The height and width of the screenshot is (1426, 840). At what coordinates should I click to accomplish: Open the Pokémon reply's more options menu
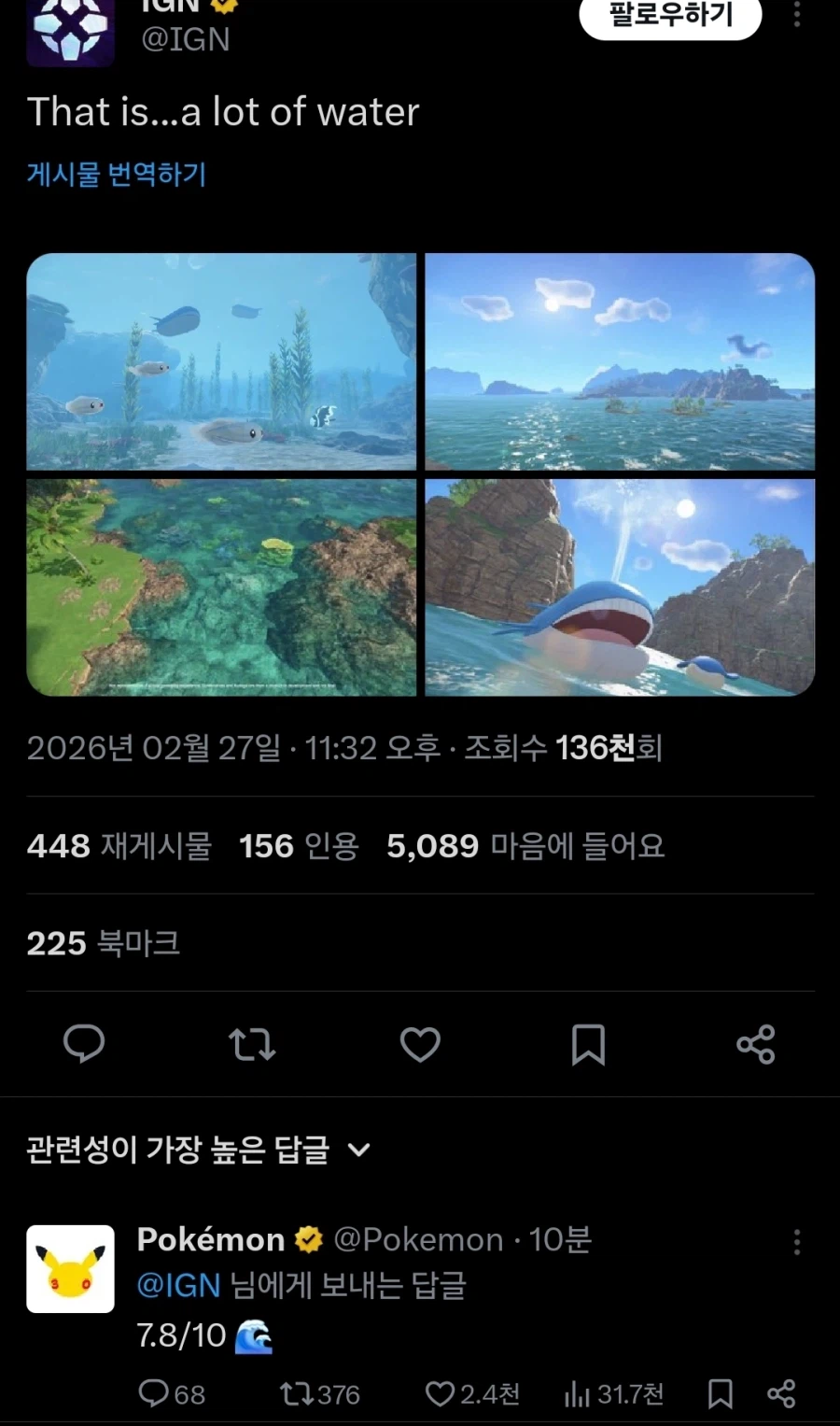point(797,1242)
